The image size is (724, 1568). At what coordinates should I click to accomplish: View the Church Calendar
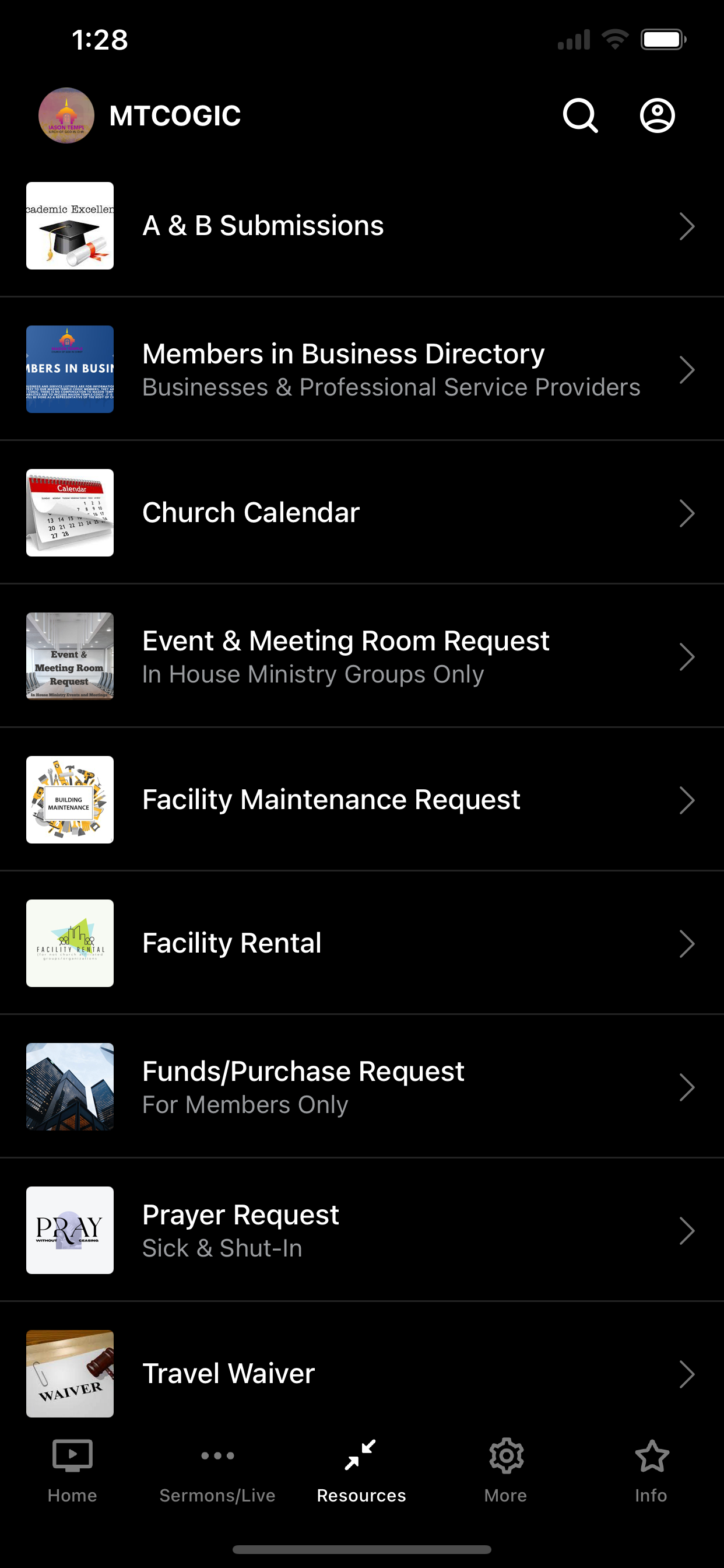[361, 513]
